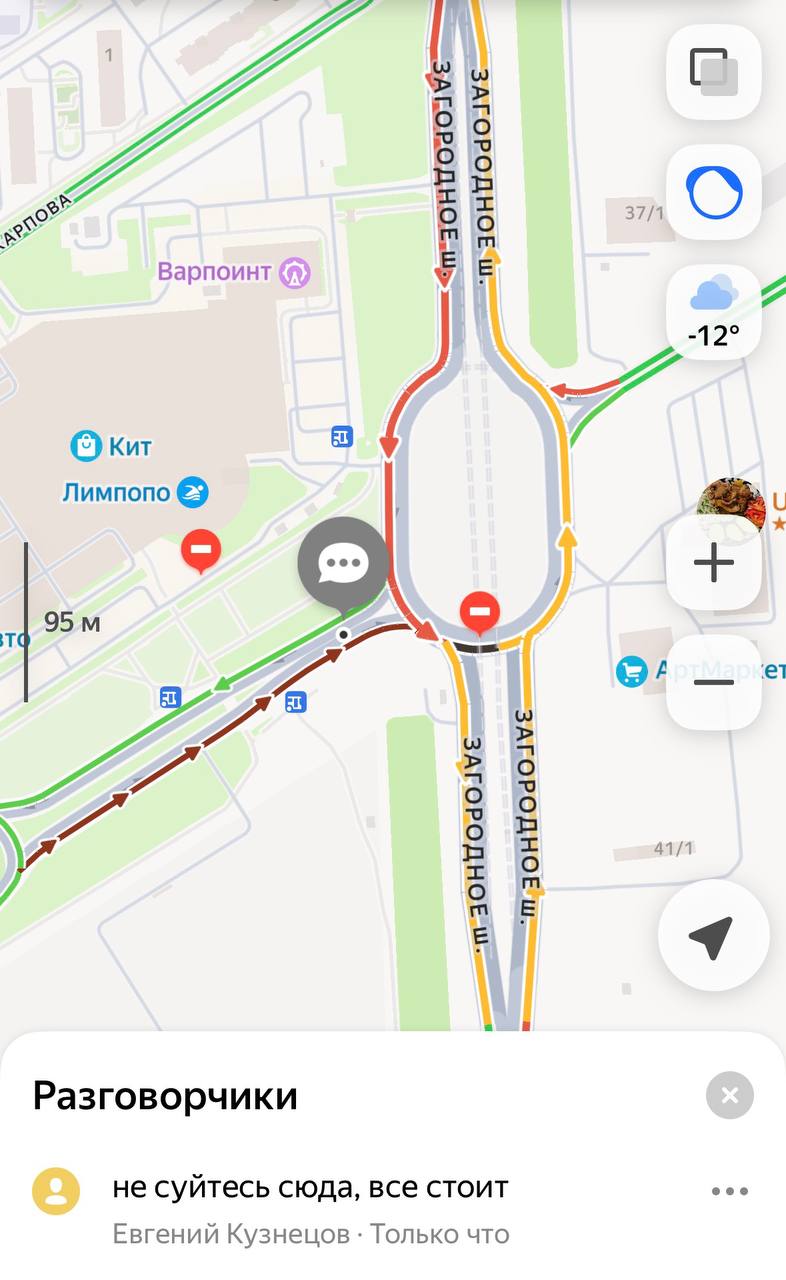
Task: Open the АртМаркет store marker
Action: [632, 671]
